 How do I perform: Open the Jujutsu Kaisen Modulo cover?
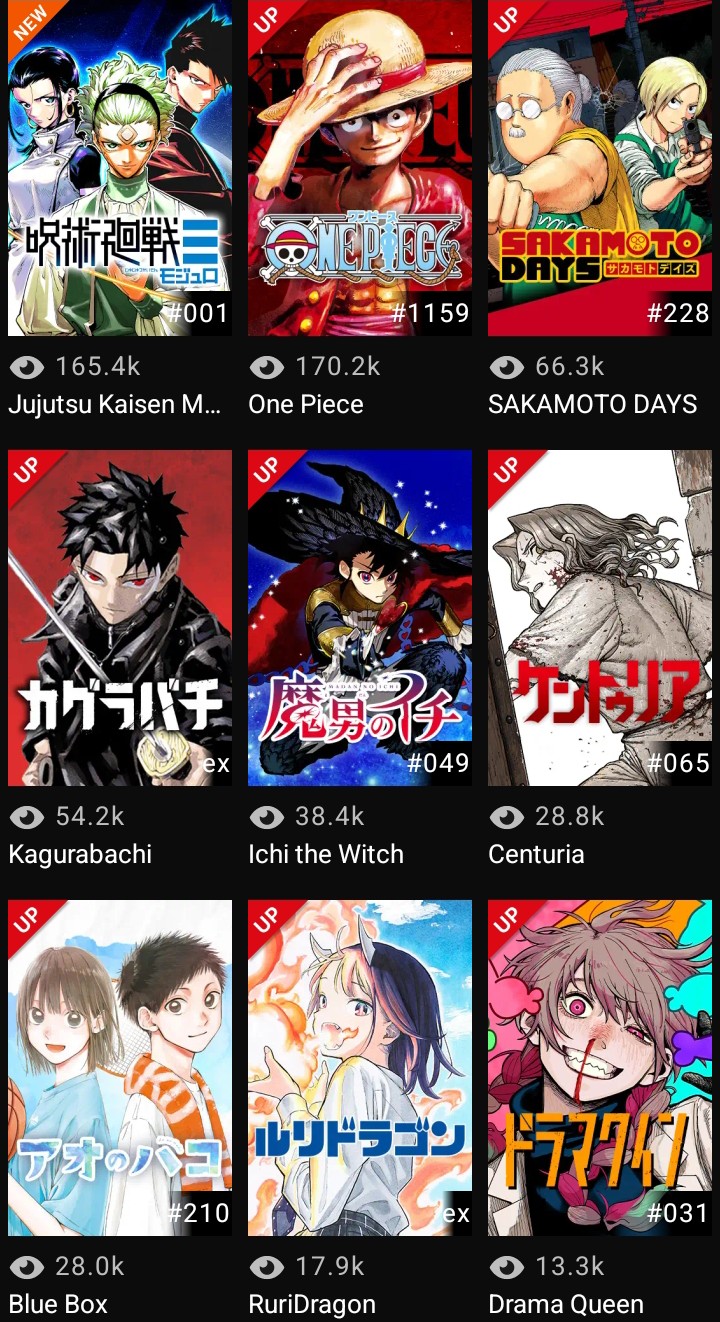click(120, 168)
